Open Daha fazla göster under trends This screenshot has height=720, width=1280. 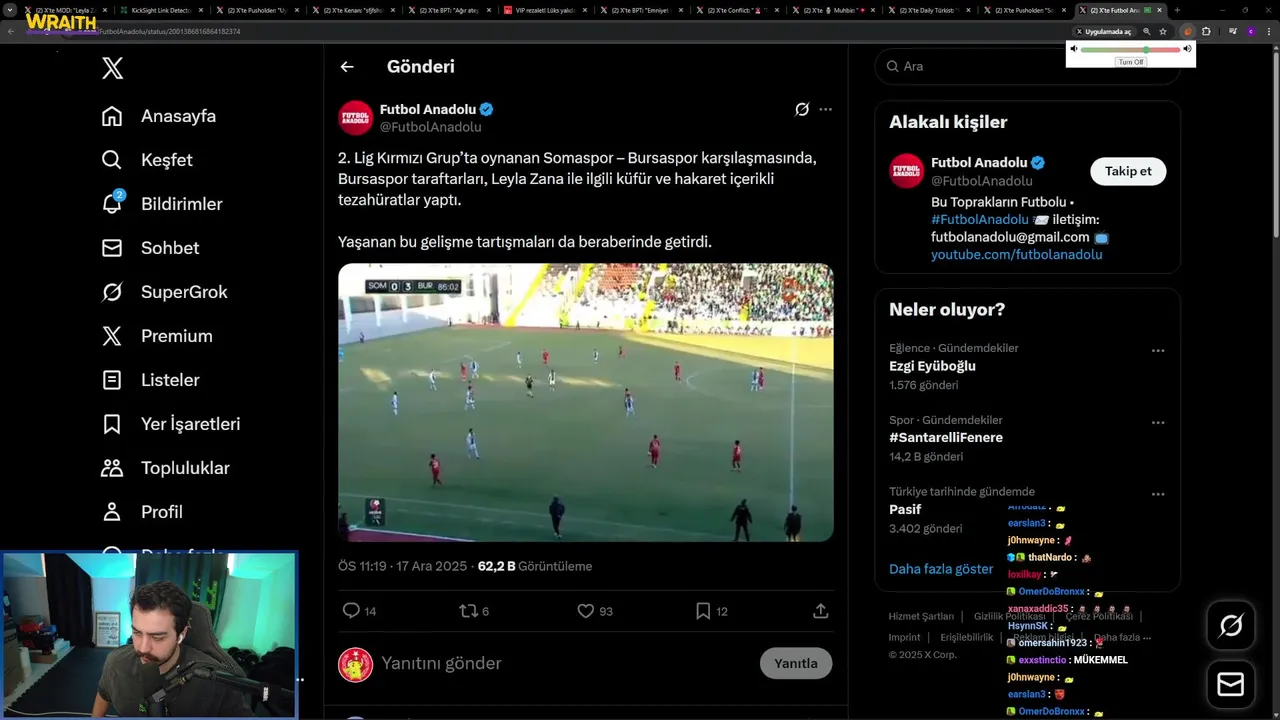941,569
